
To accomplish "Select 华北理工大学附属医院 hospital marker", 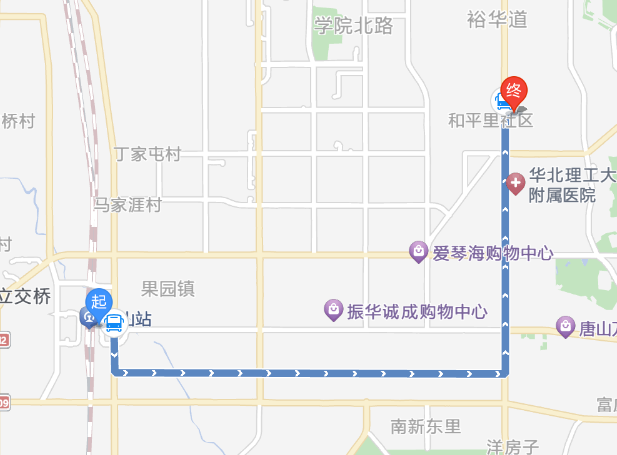I will click(516, 184).
